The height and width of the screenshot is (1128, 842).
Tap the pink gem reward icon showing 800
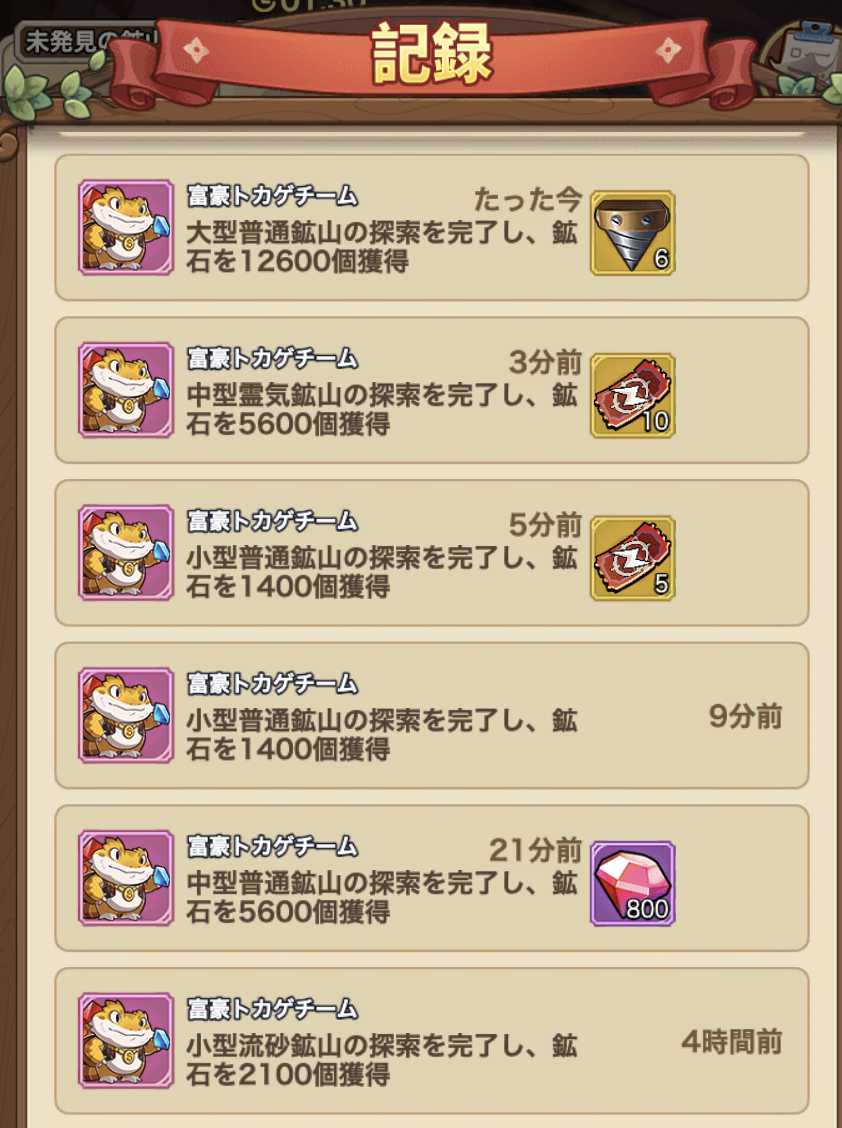click(x=632, y=883)
